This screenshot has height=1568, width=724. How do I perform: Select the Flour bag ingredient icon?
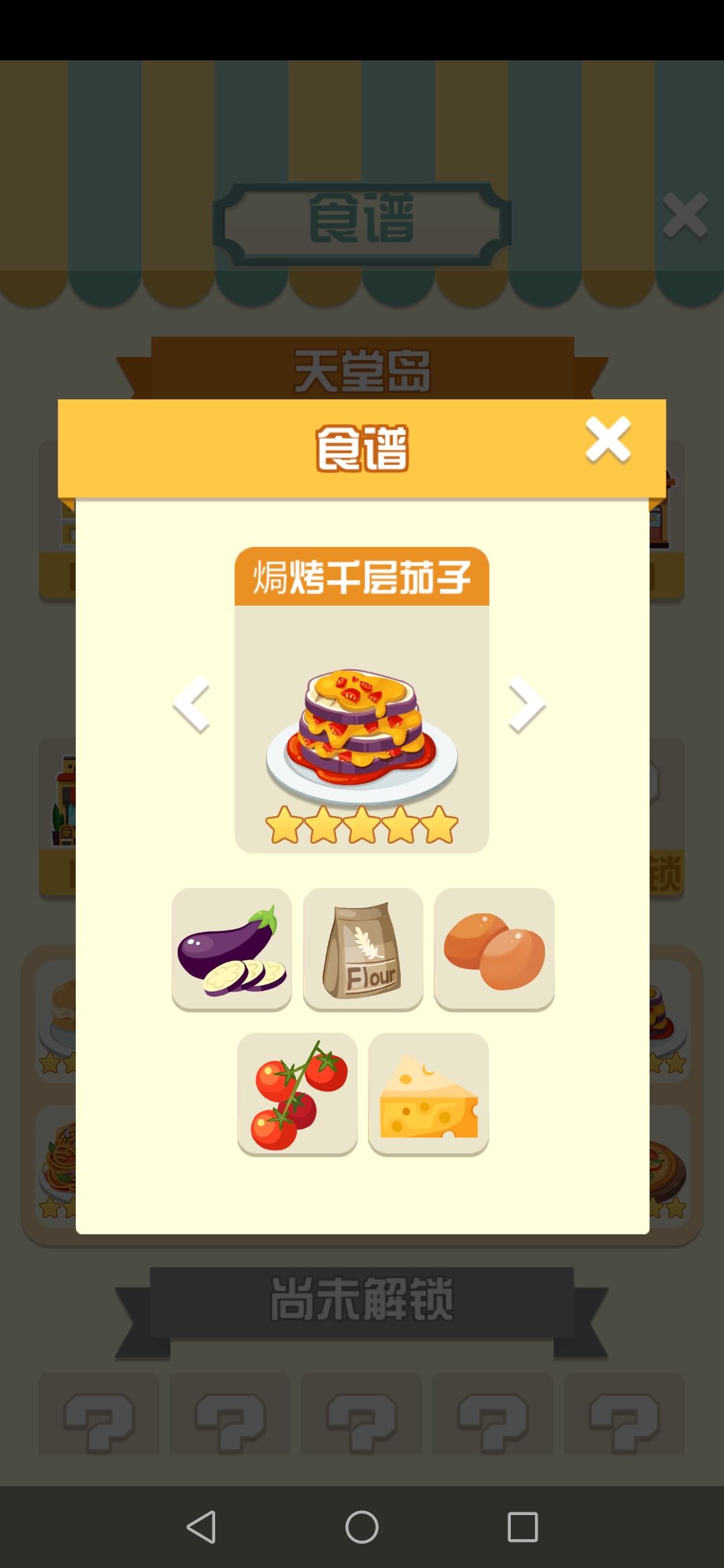pyautogui.click(x=362, y=949)
